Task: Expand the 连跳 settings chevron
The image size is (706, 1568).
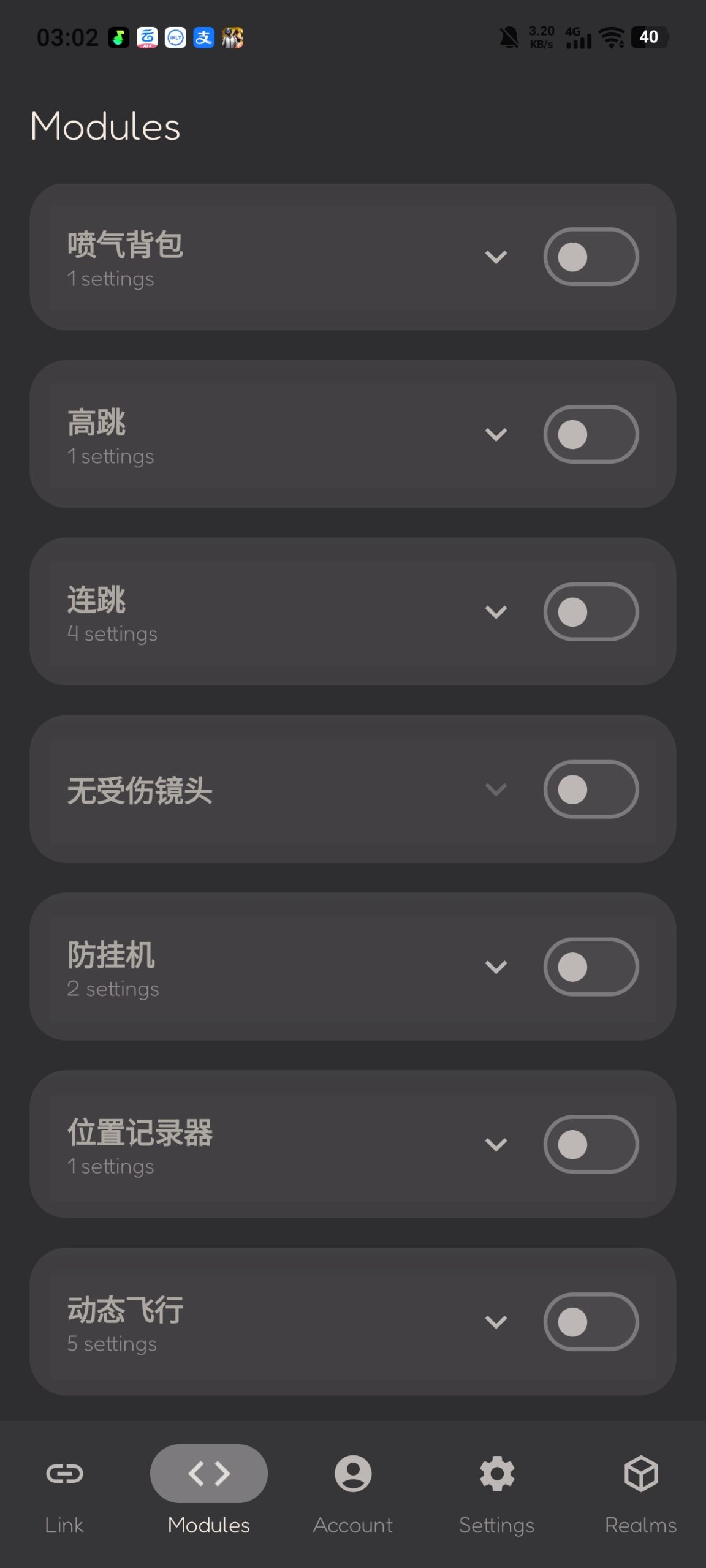Action: point(496,612)
